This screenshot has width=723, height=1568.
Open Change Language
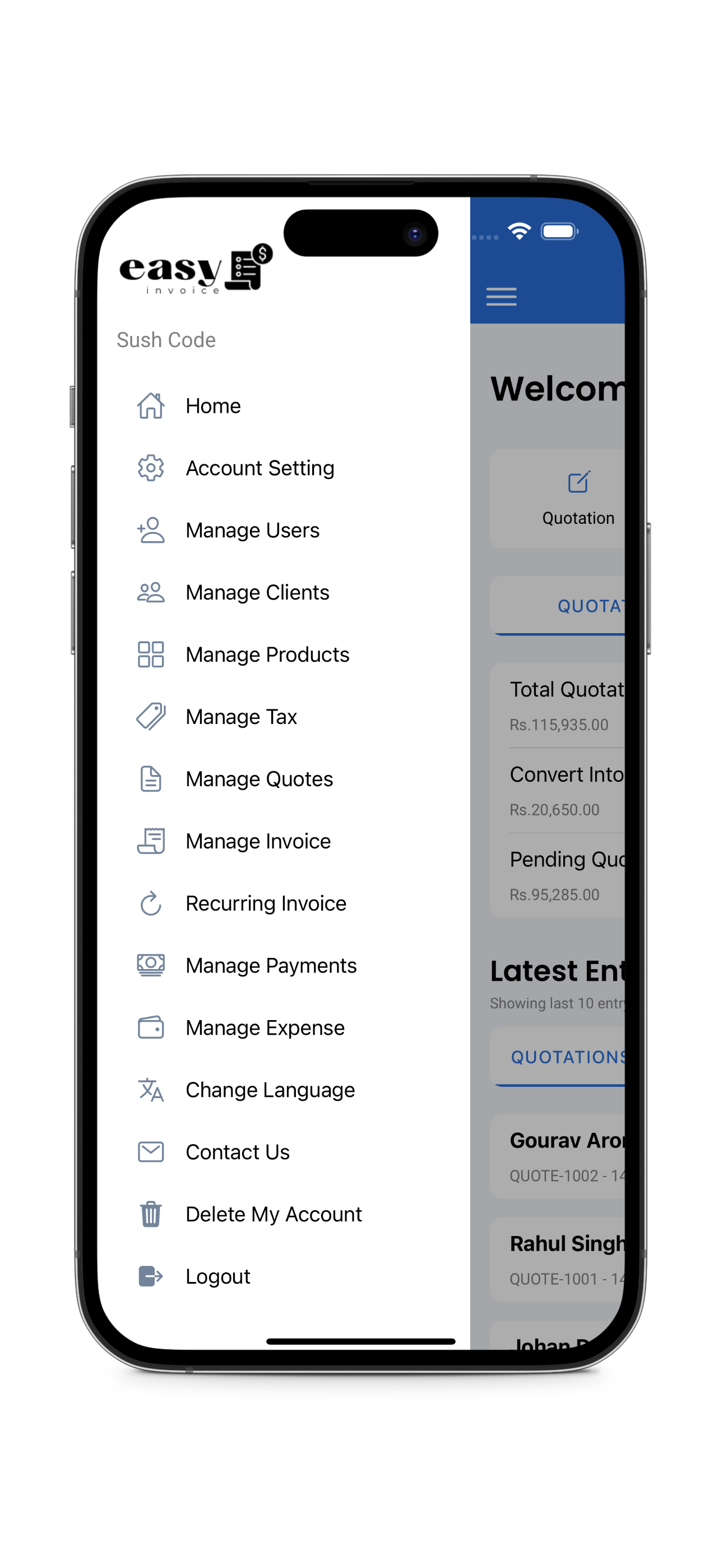click(270, 1090)
